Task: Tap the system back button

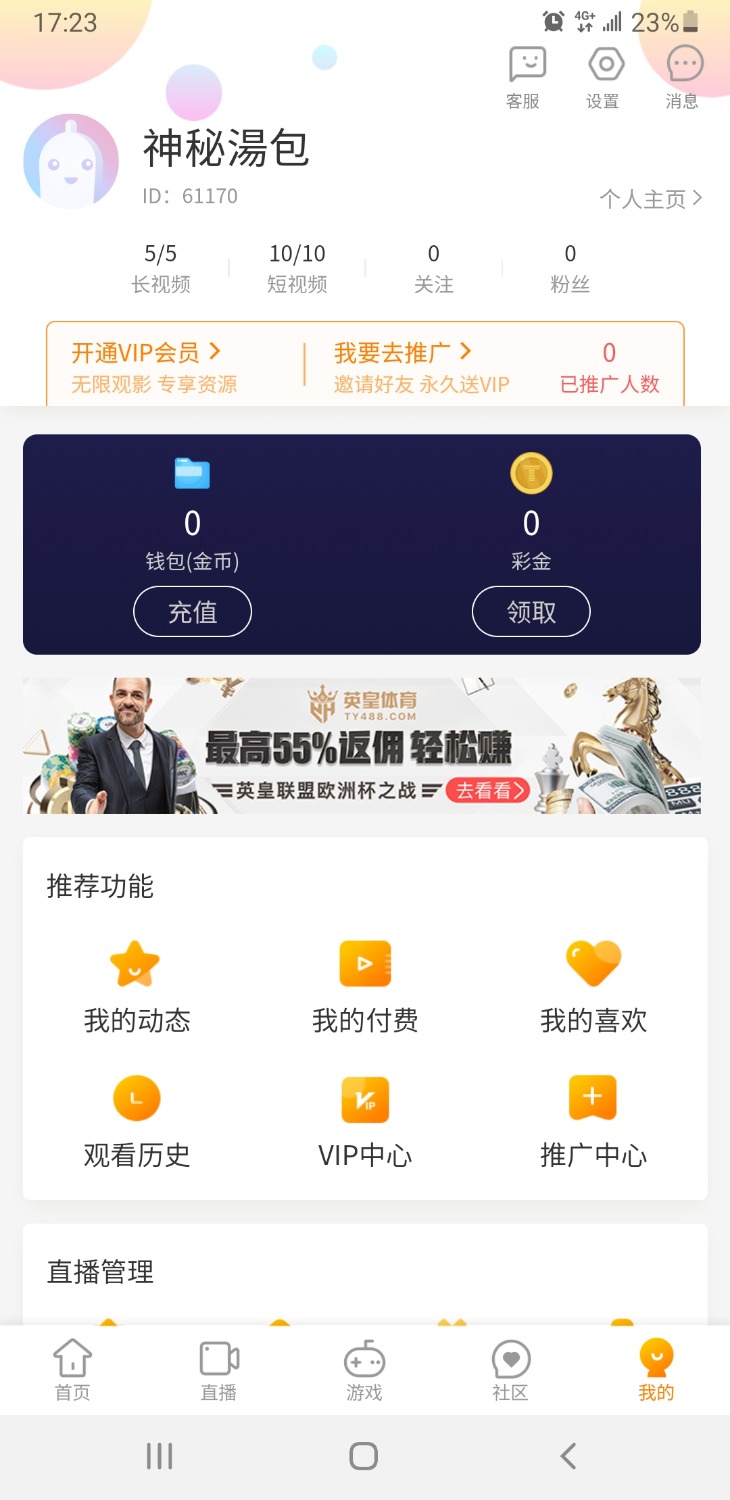Action: (x=568, y=1456)
